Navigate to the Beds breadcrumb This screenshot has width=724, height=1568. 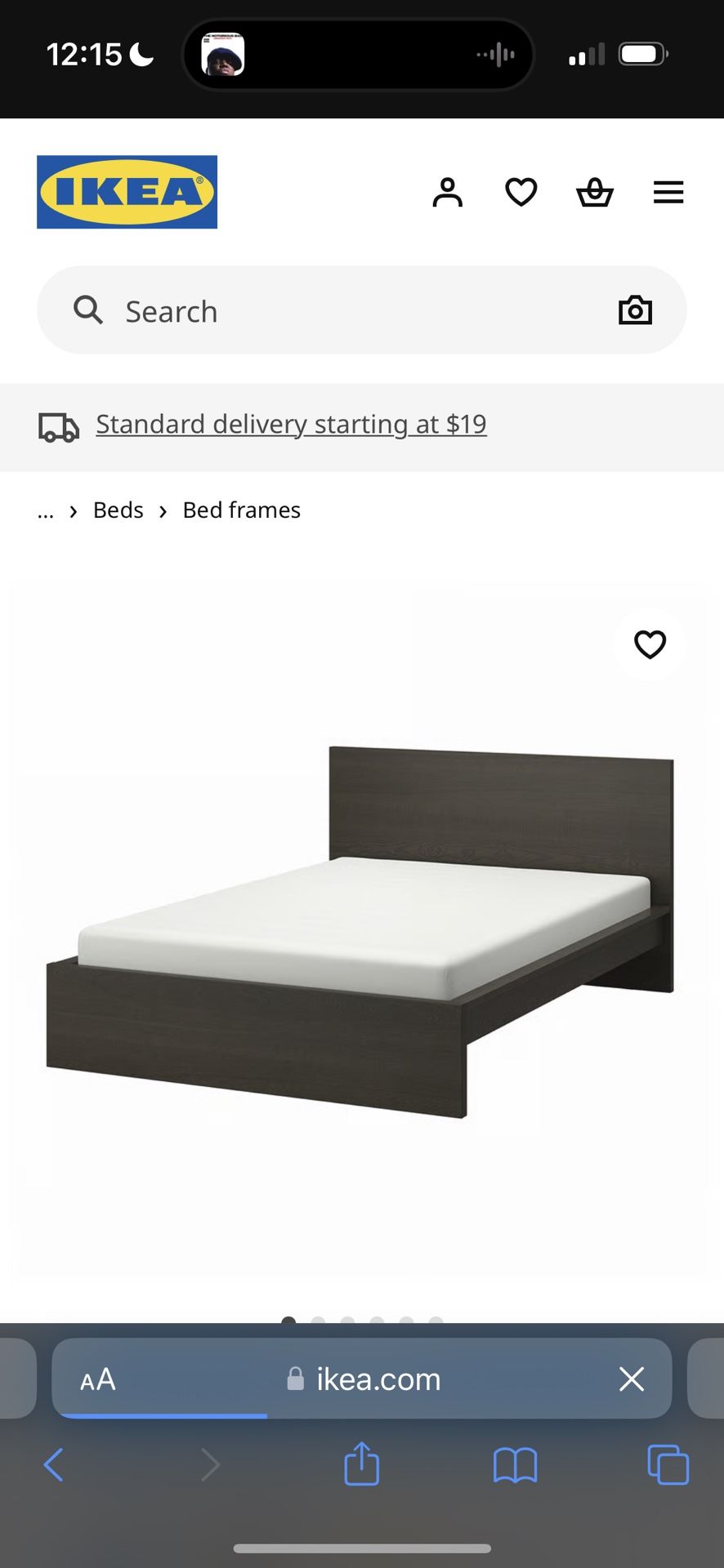pyautogui.click(x=118, y=510)
